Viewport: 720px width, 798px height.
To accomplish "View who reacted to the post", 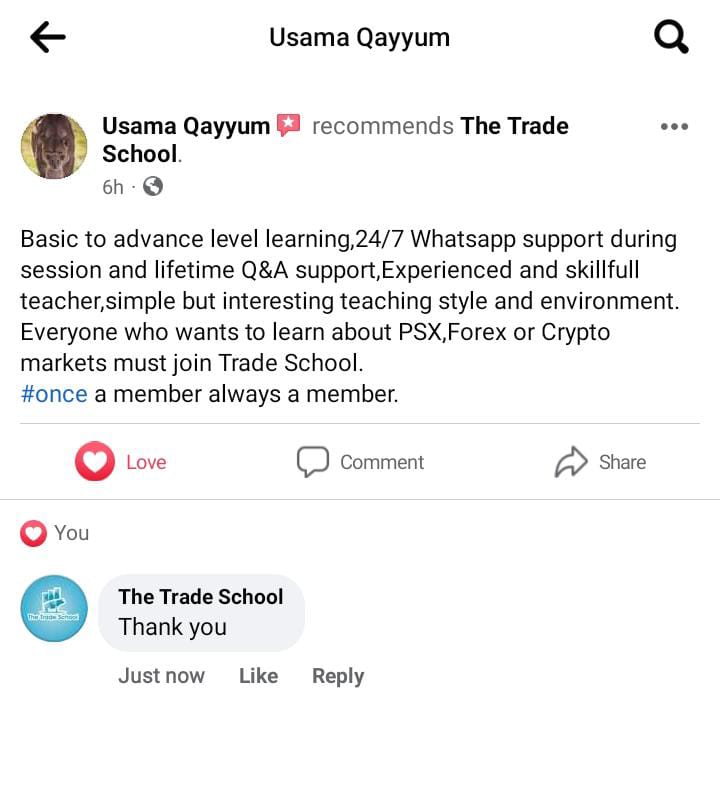I will click(56, 533).
